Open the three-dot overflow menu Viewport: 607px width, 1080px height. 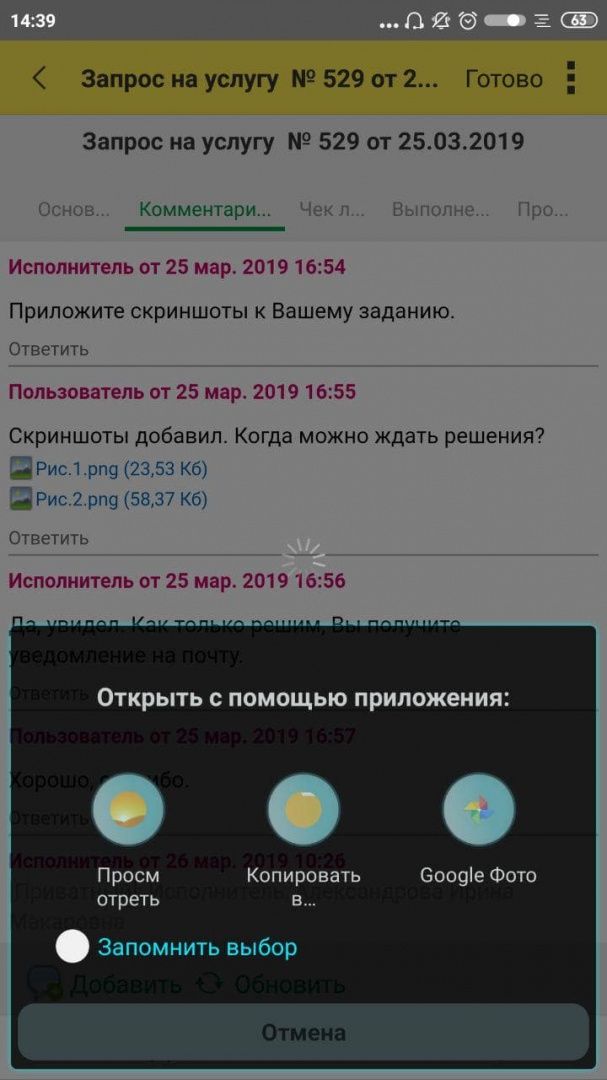(570, 78)
